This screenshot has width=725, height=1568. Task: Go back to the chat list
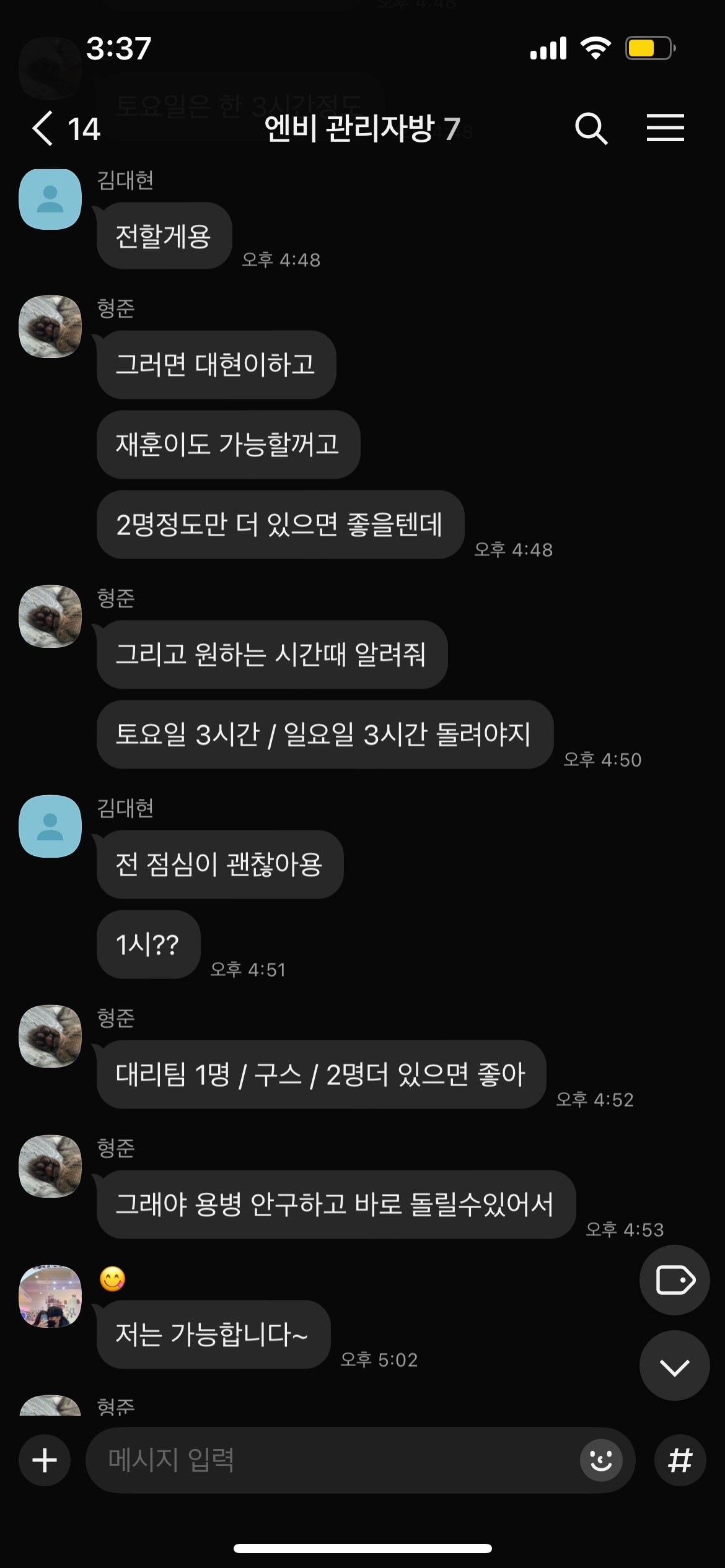pos(43,129)
